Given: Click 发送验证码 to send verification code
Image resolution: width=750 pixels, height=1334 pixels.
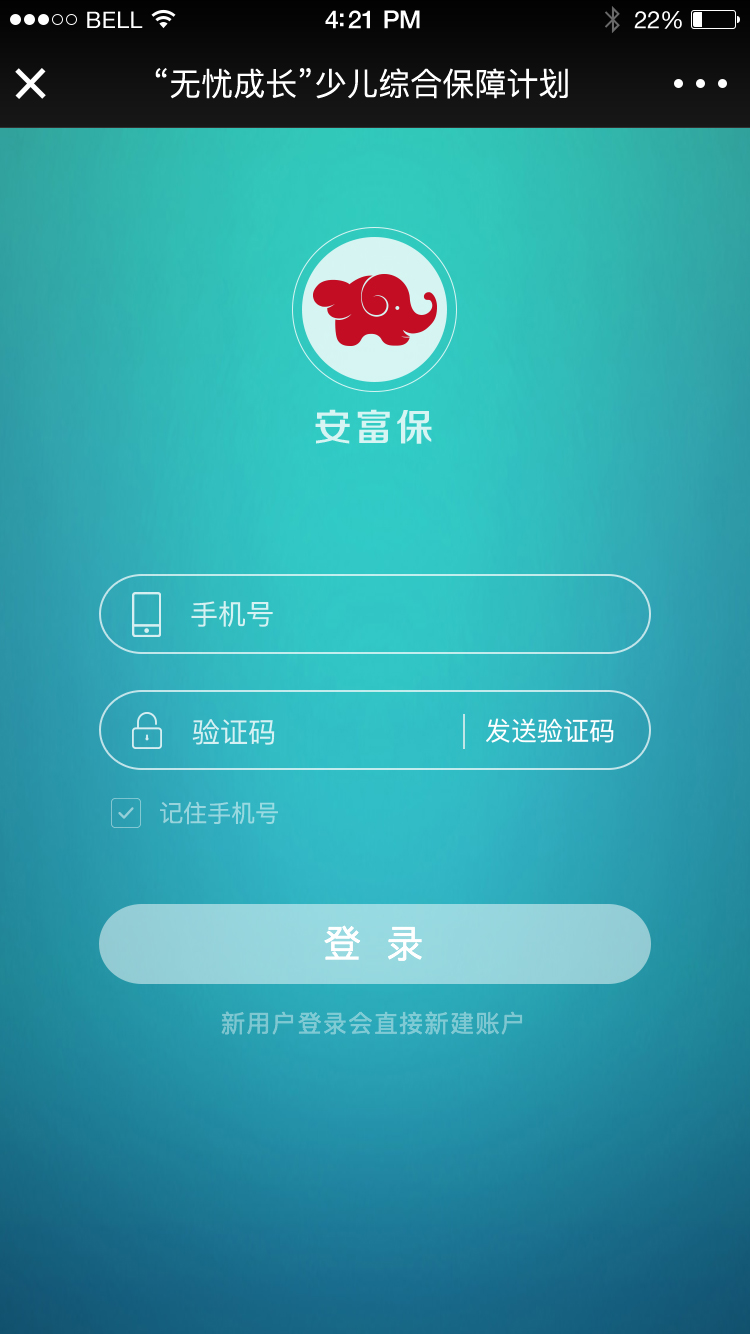Looking at the screenshot, I should click(x=551, y=731).
